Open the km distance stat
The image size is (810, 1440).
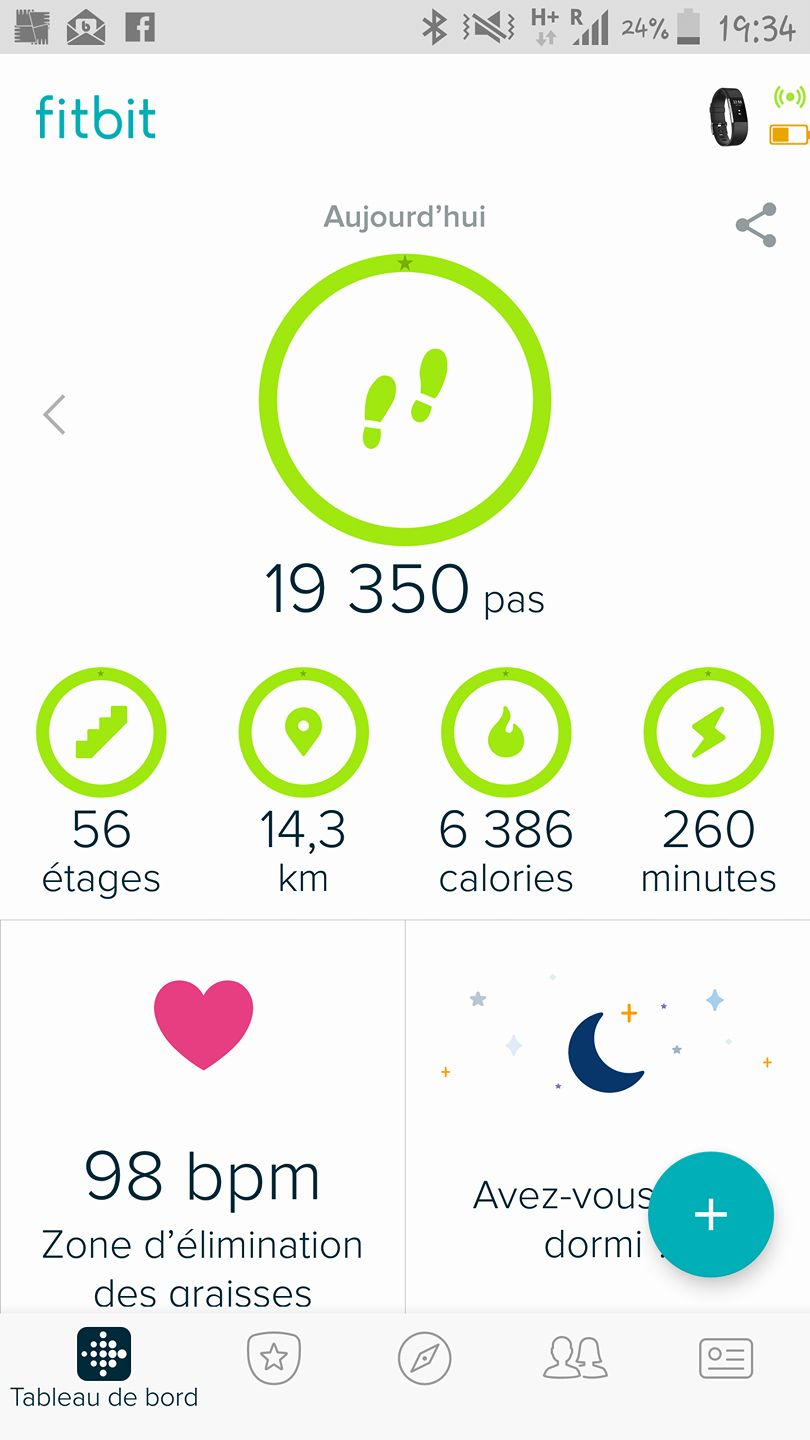click(x=303, y=733)
